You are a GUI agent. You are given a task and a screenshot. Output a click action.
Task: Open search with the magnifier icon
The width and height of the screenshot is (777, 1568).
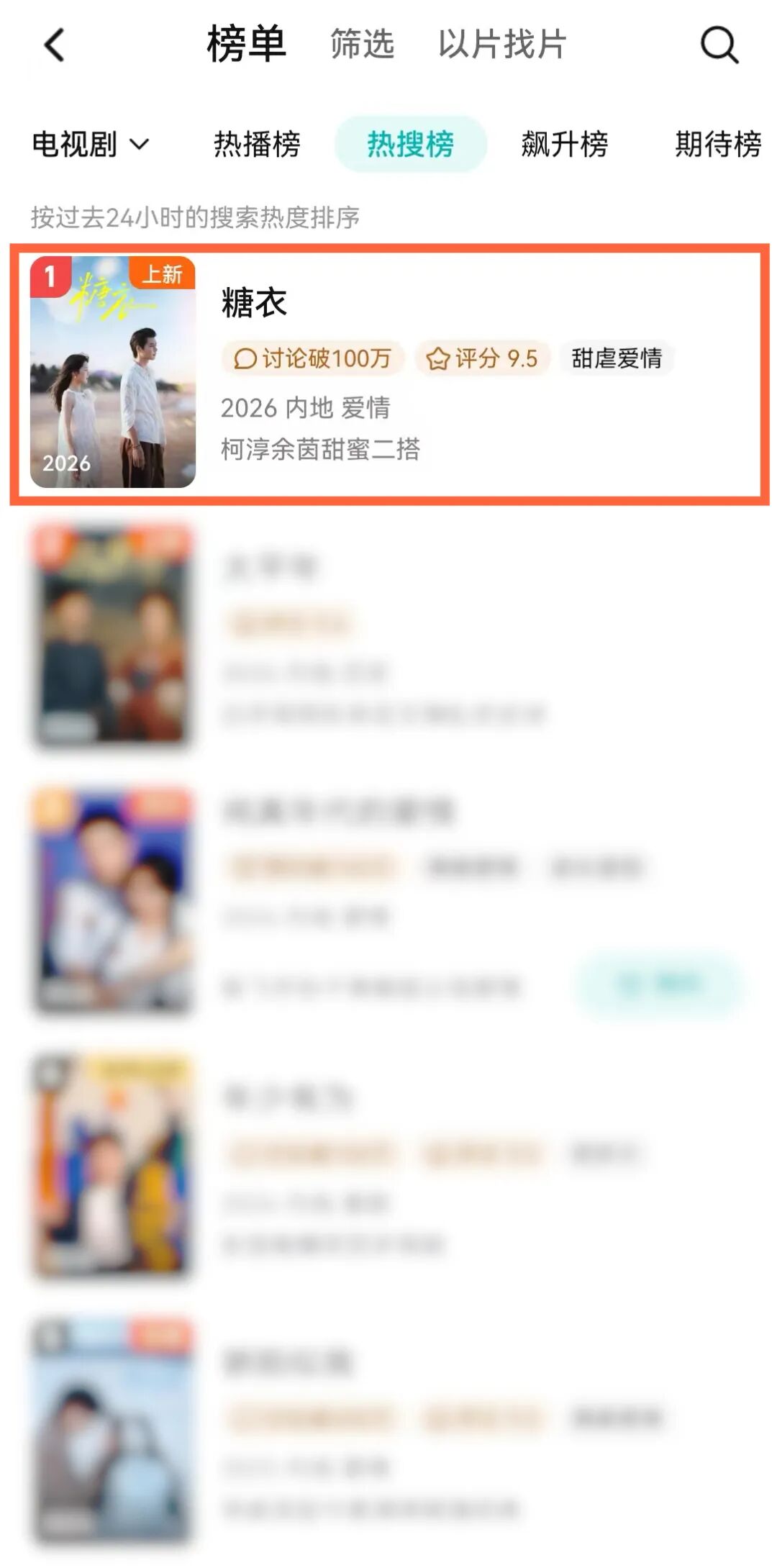(719, 45)
